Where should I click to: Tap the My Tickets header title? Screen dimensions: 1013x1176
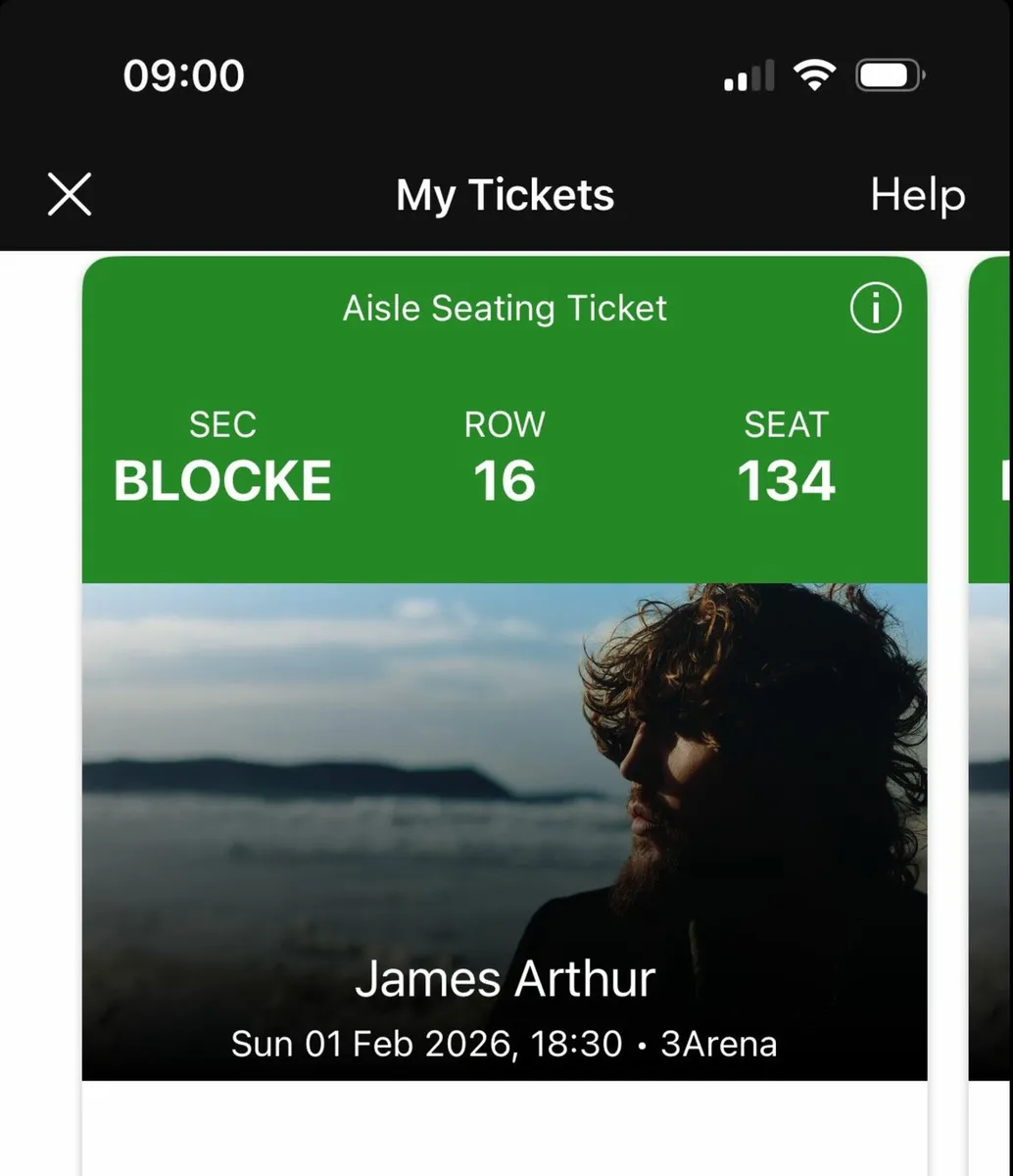pos(505,195)
